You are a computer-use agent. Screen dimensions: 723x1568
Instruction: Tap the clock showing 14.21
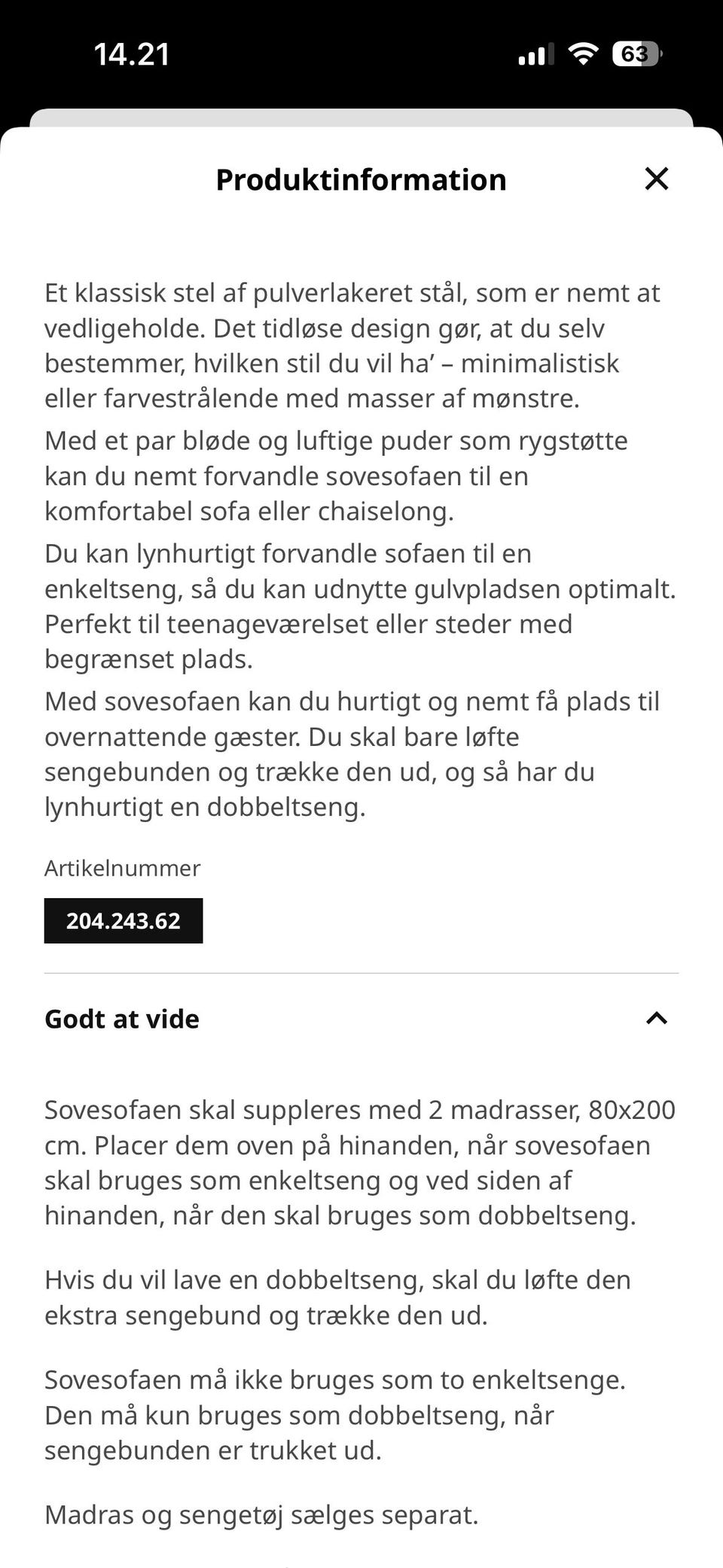click(x=133, y=53)
